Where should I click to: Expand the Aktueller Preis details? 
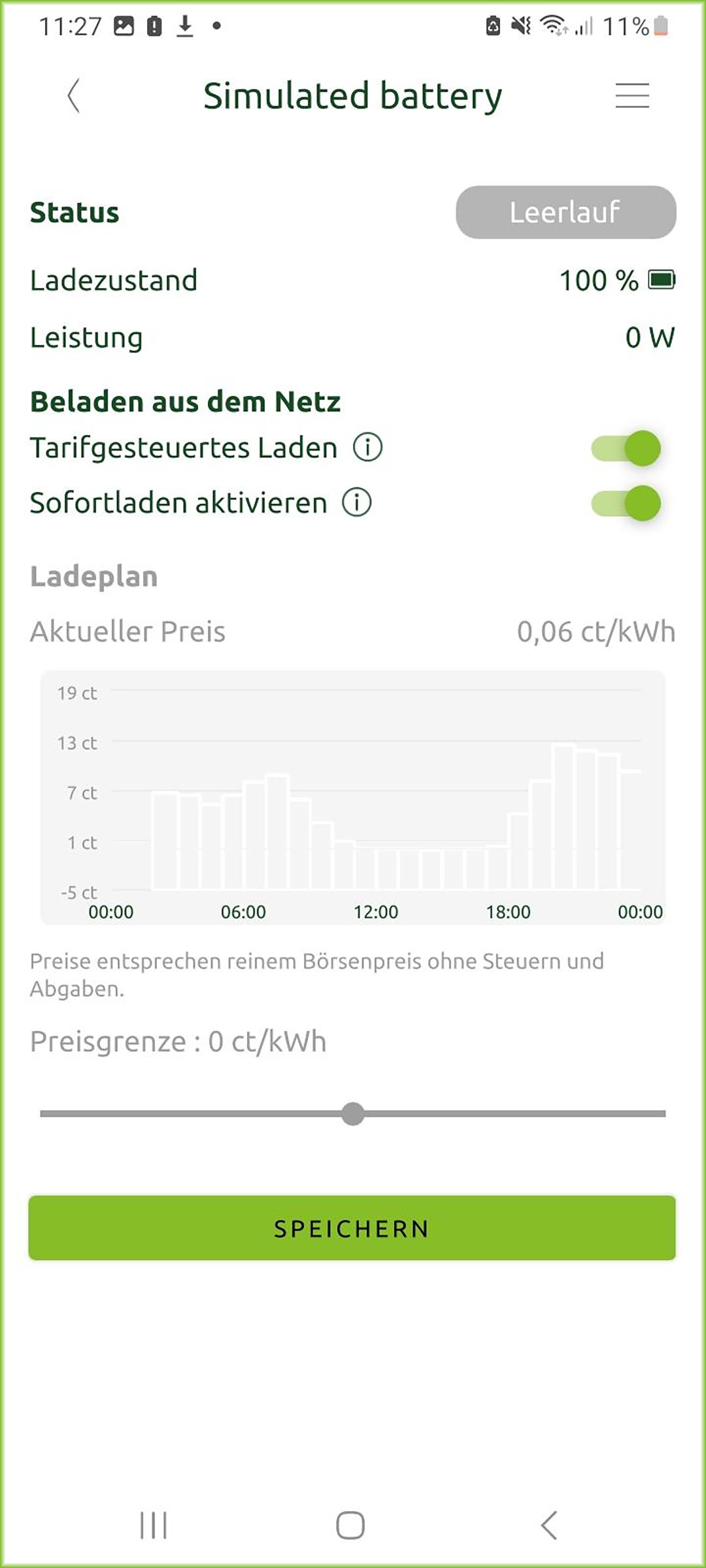point(127,631)
